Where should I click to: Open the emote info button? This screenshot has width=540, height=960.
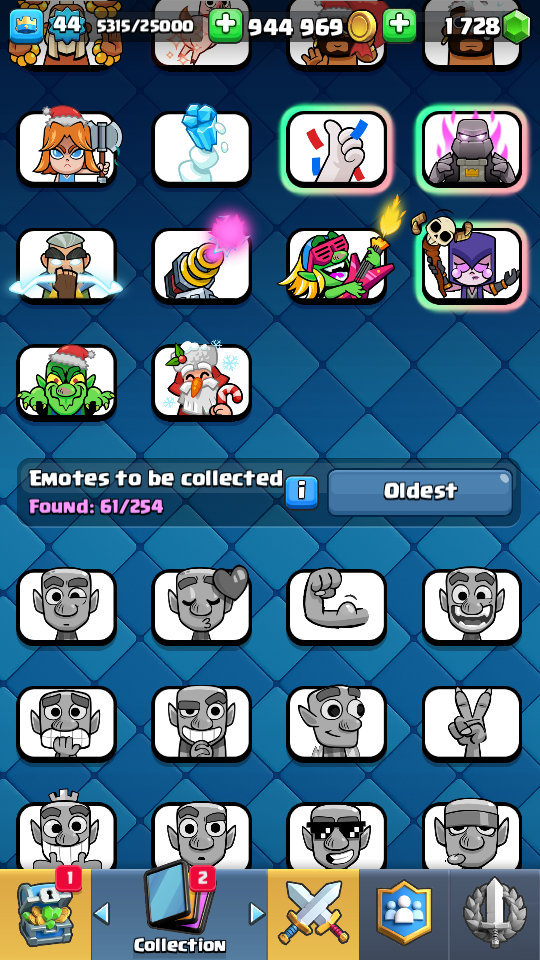tap(302, 492)
